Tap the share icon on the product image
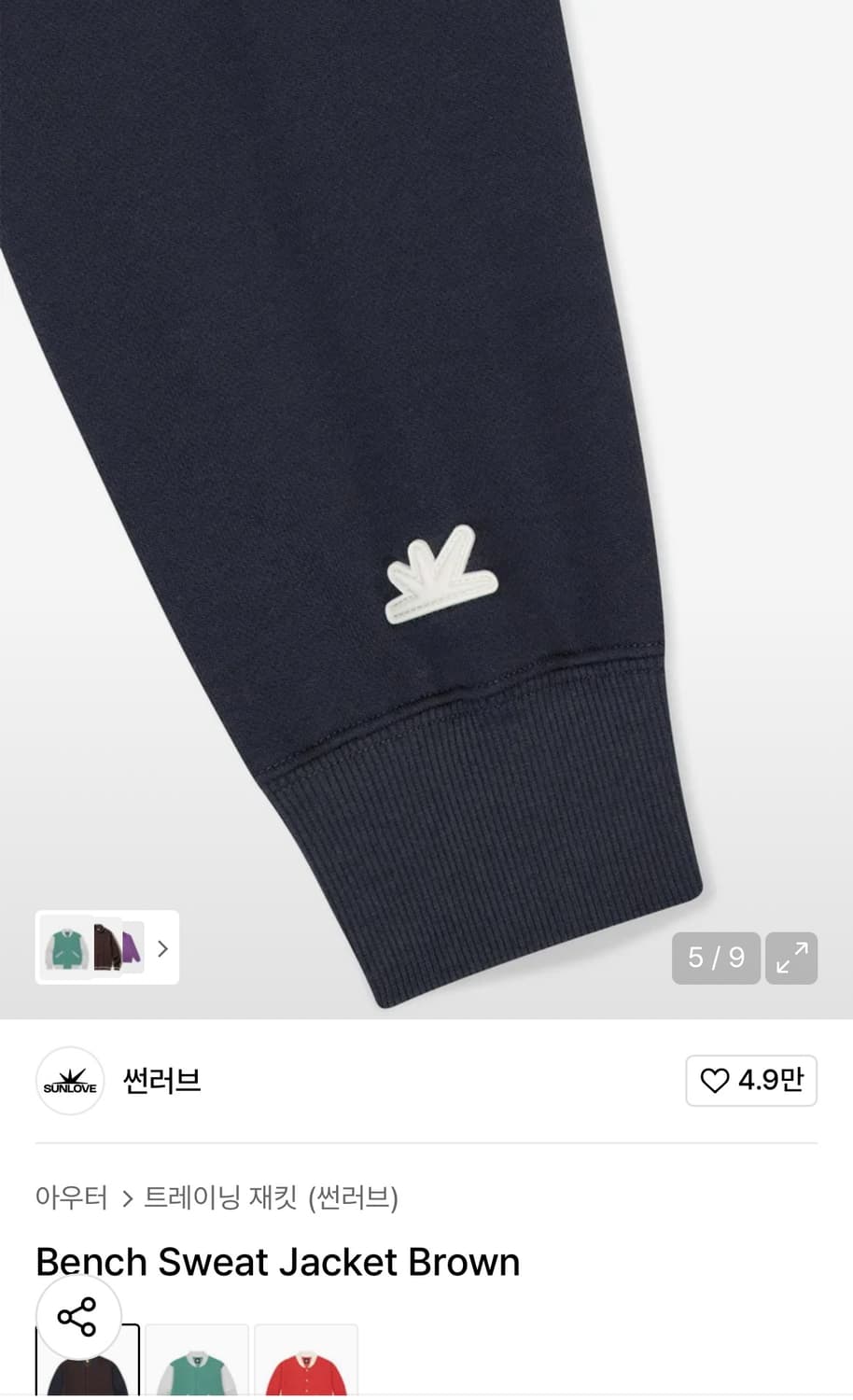Image resolution: width=853 pixels, height=1400 pixels. 79,1317
